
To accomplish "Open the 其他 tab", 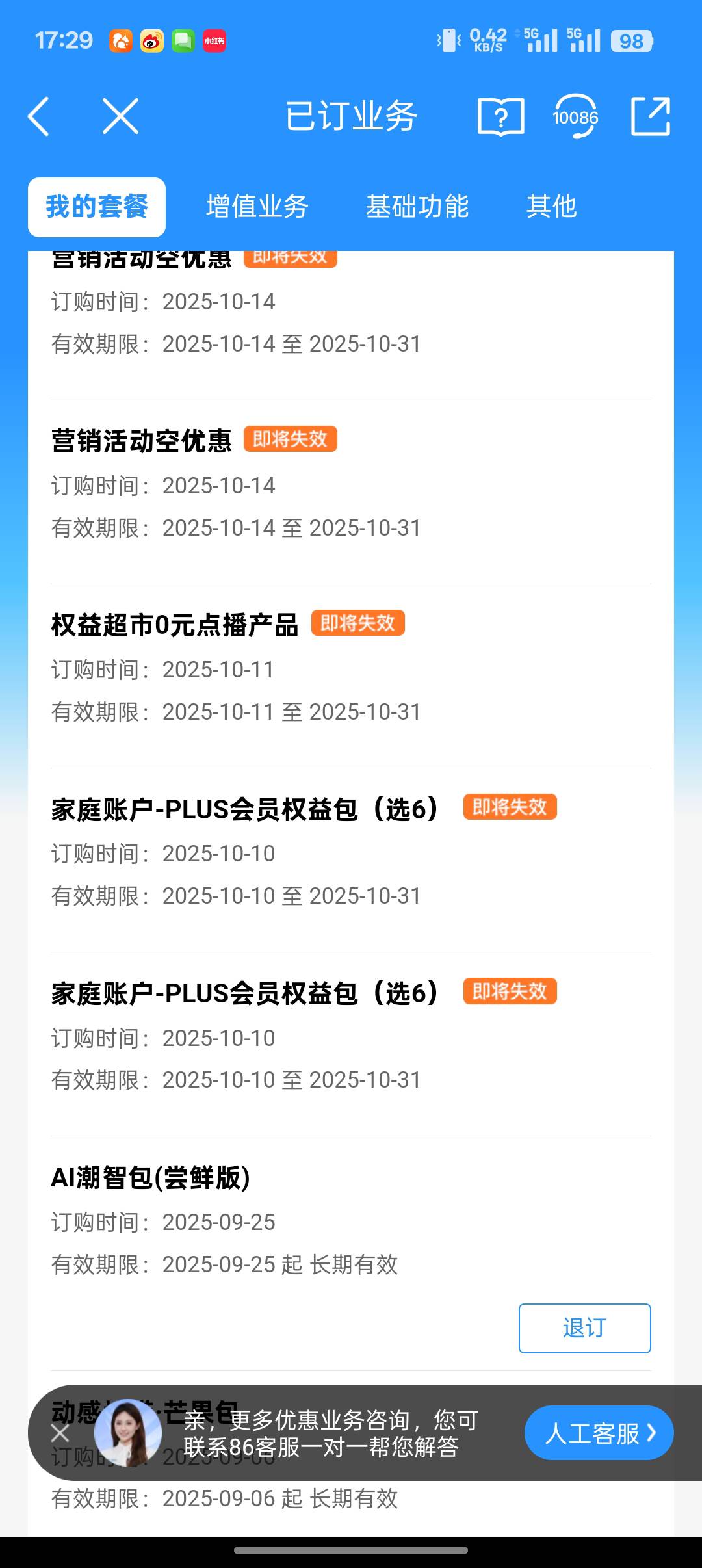I will pyautogui.click(x=551, y=207).
